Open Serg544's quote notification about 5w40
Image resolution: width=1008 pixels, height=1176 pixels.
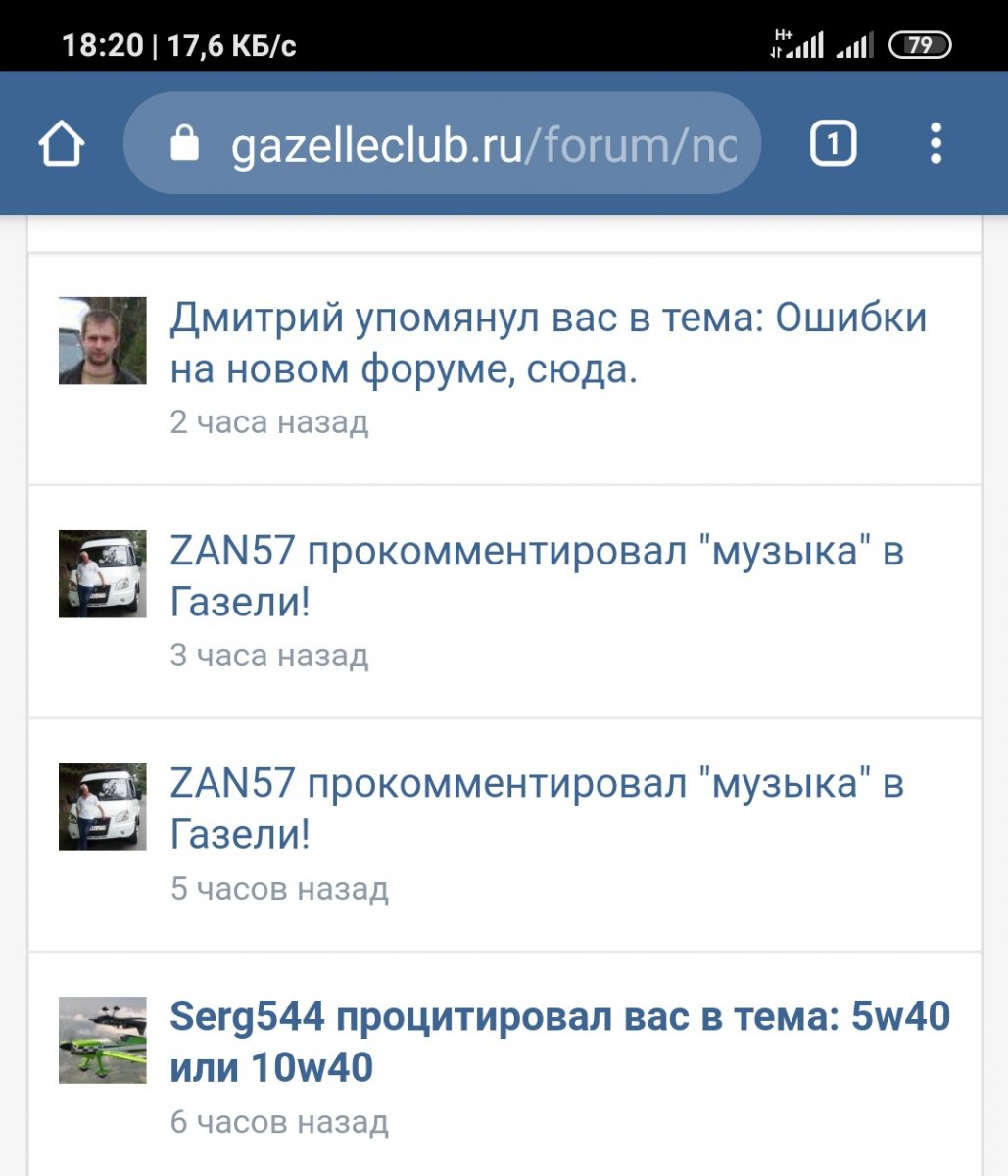tap(559, 1042)
